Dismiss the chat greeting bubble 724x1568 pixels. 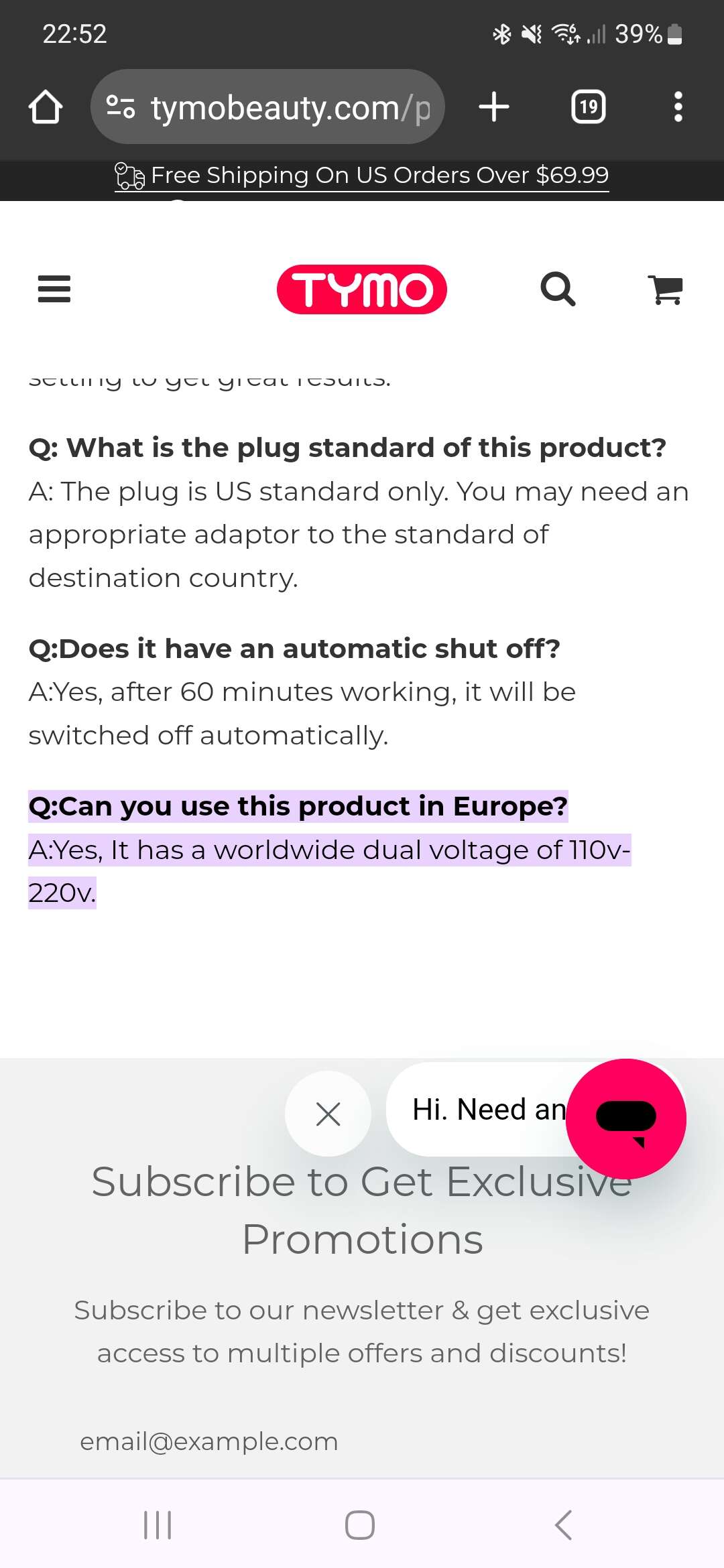click(x=328, y=1114)
